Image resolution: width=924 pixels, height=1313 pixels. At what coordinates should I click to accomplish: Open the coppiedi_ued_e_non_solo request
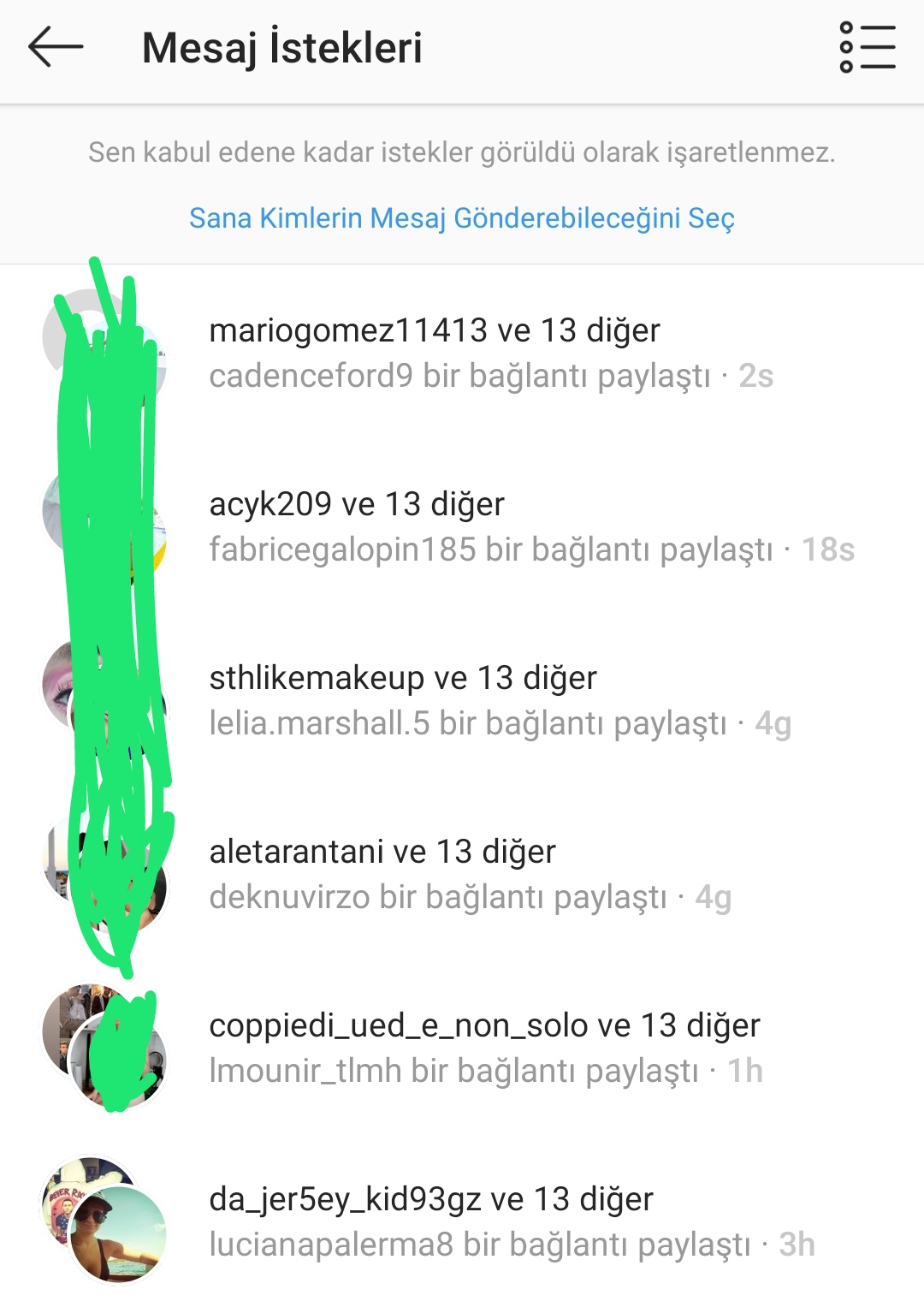[462, 1048]
